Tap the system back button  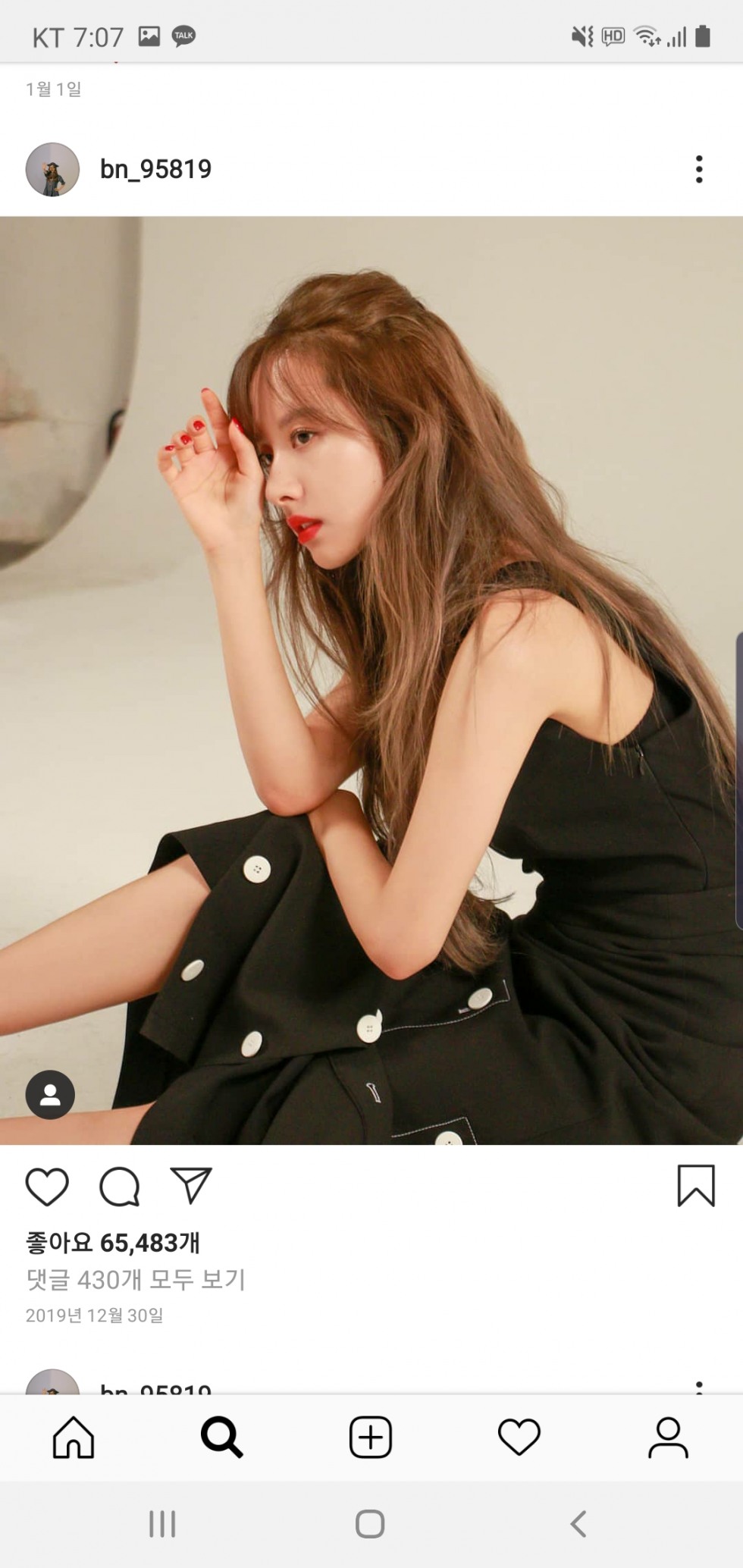coord(578,1523)
